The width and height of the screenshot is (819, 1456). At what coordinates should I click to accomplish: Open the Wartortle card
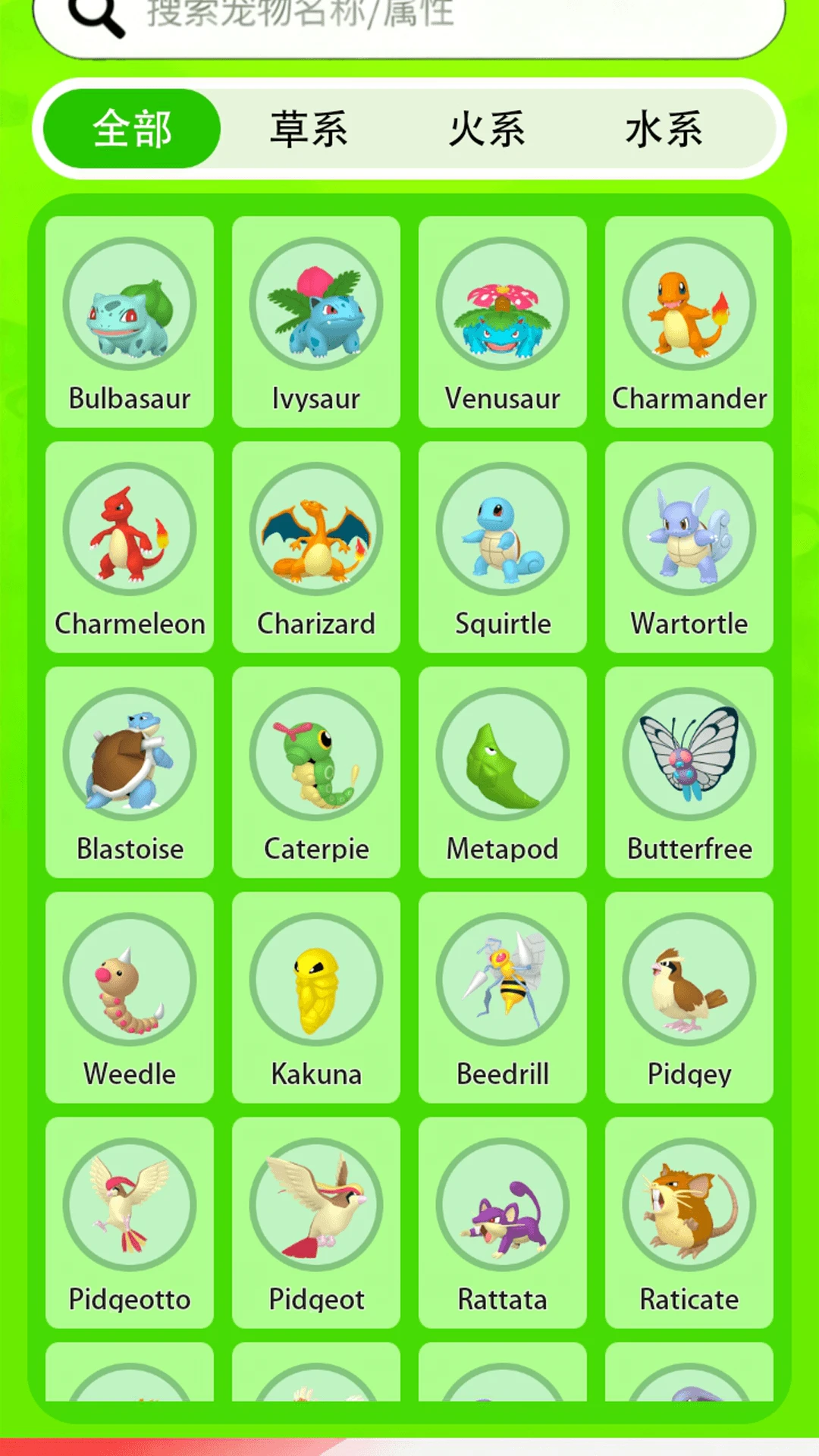coord(689,547)
